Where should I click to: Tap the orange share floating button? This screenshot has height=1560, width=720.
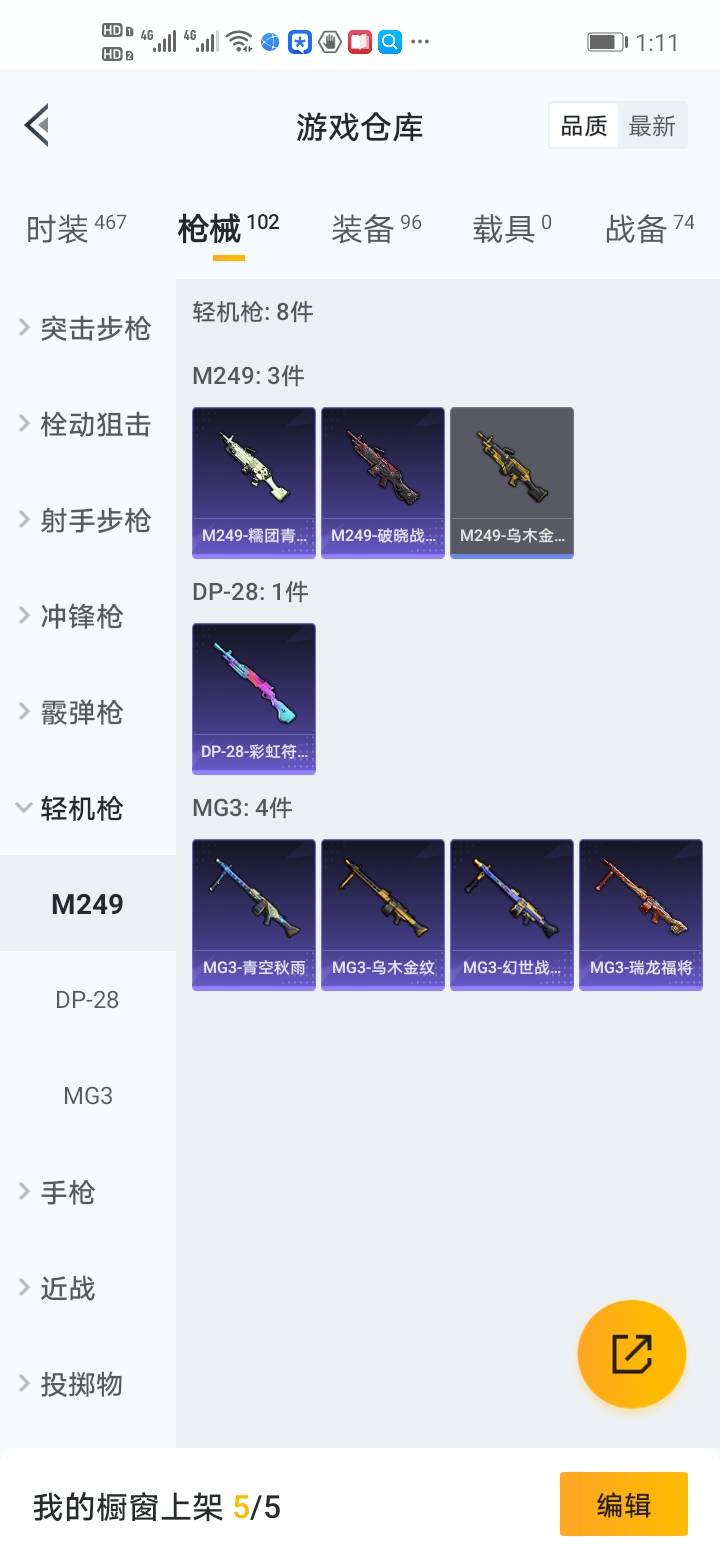point(631,1354)
